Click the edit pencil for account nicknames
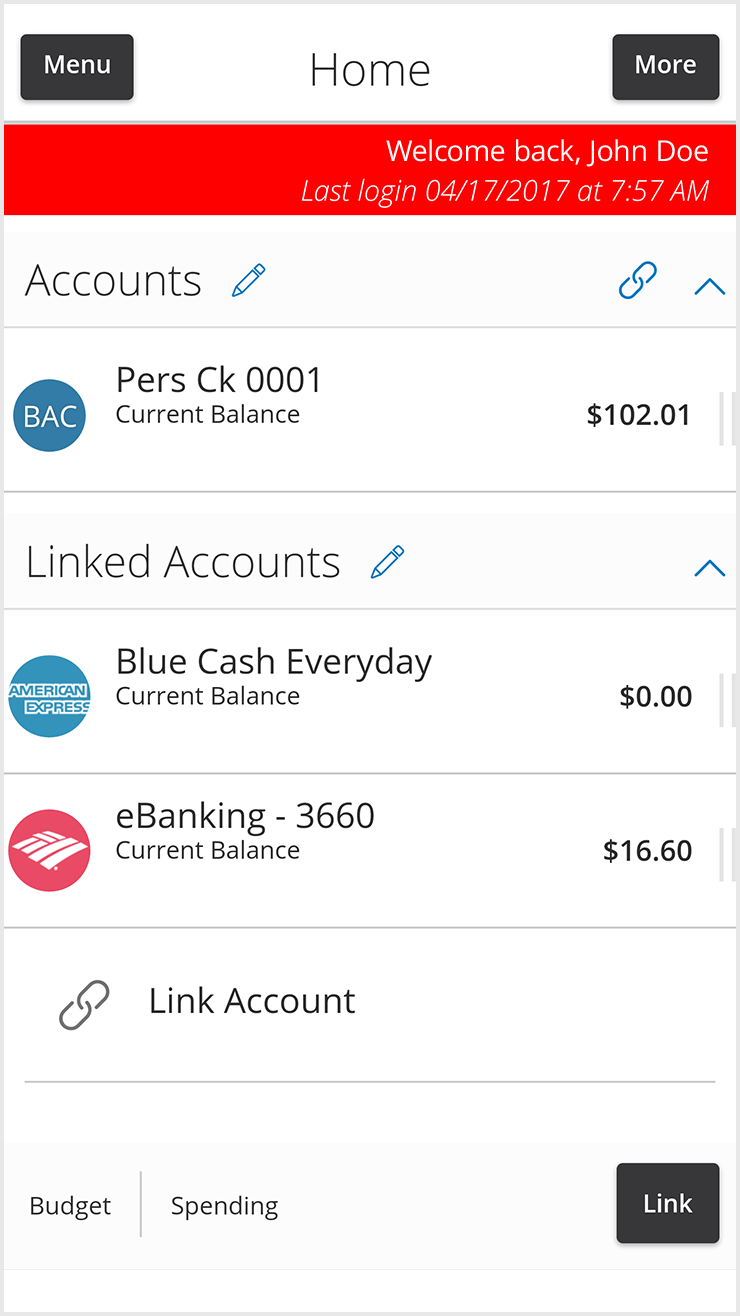Image resolution: width=740 pixels, height=1316 pixels. 247,280
